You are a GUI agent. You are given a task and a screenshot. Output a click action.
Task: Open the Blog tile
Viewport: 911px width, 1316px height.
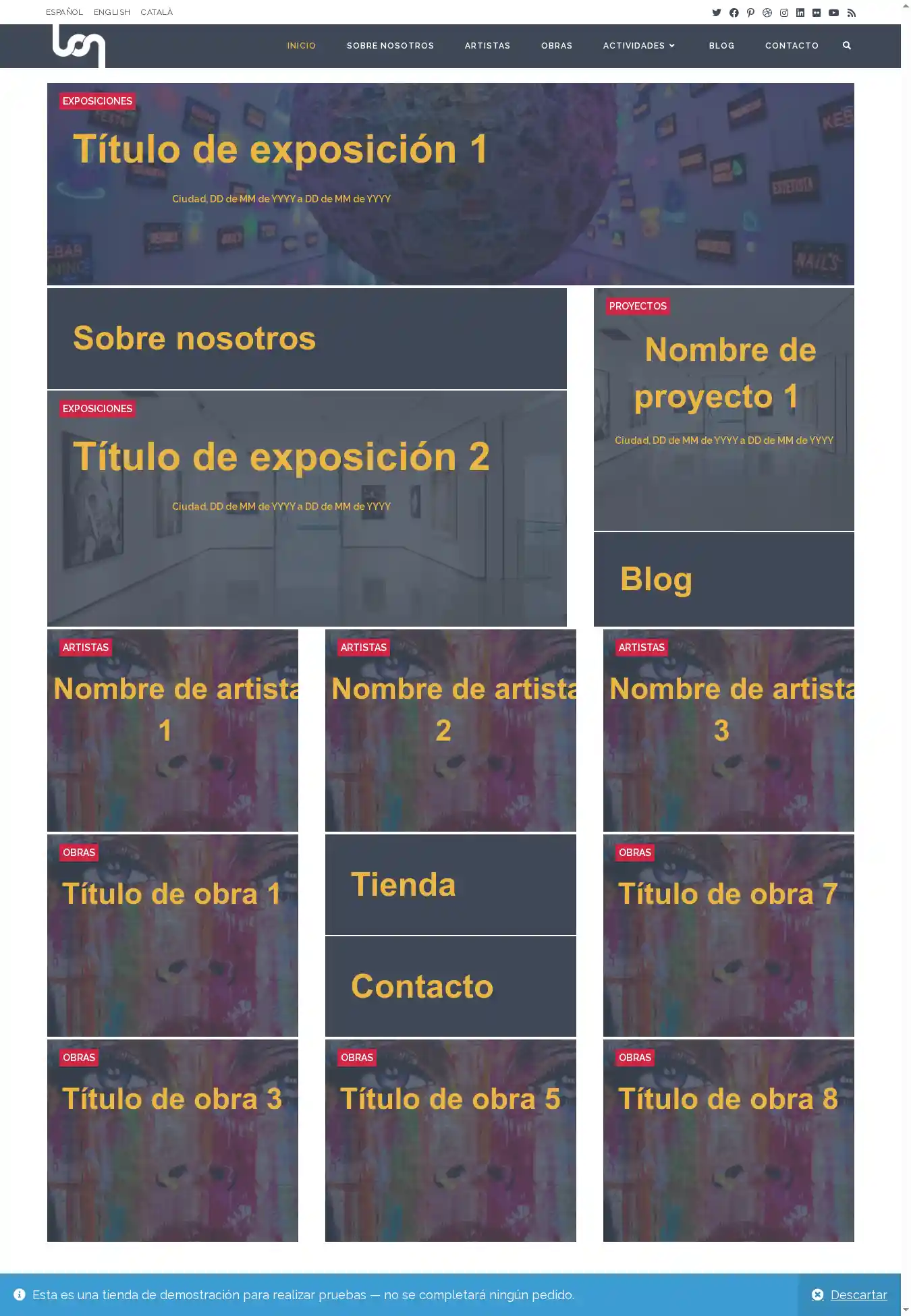(656, 579)
